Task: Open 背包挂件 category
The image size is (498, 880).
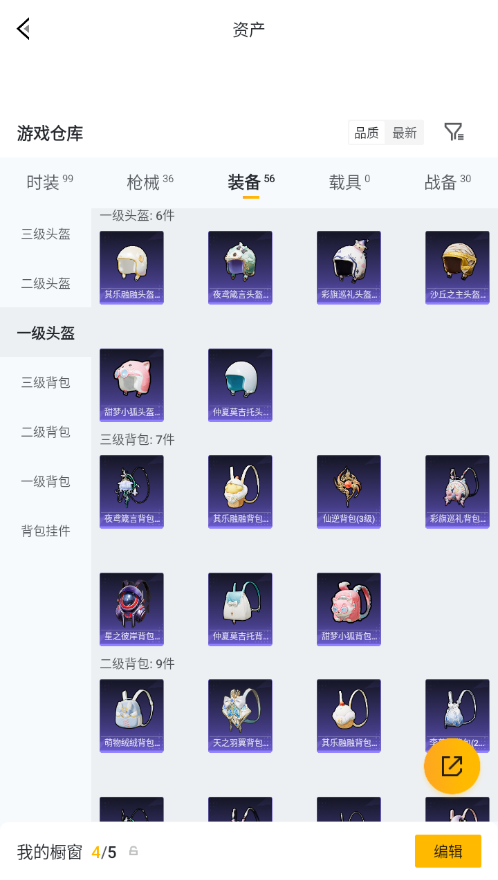Action: pos(45,530)
